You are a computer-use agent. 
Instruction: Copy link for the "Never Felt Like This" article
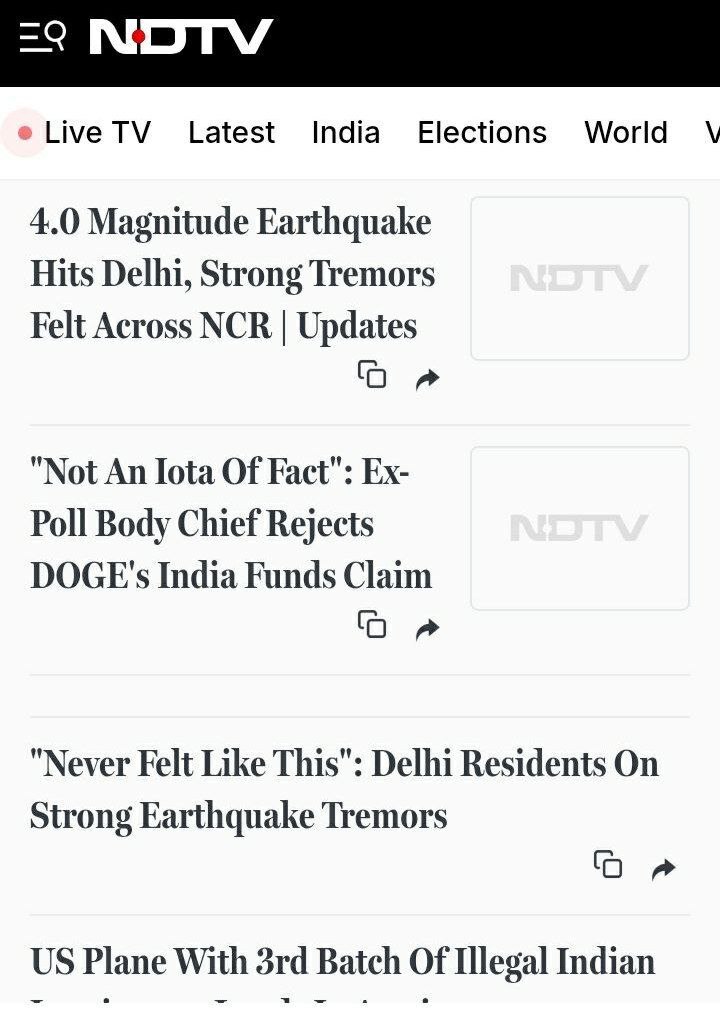pos(608,865)
